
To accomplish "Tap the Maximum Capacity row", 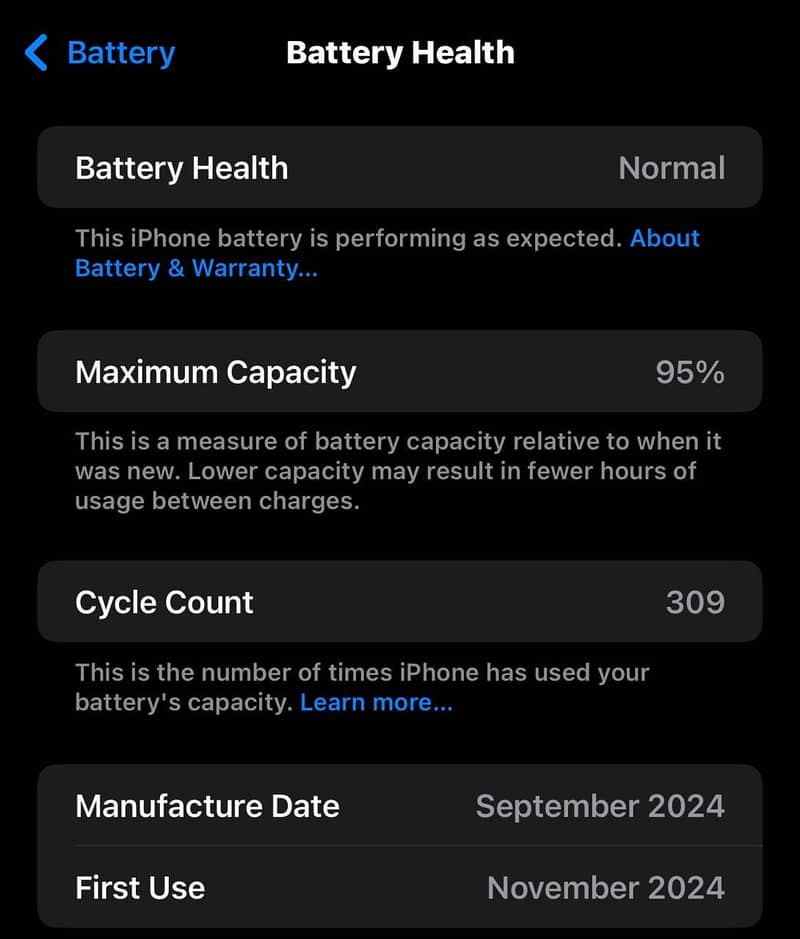I will point(400,371).
